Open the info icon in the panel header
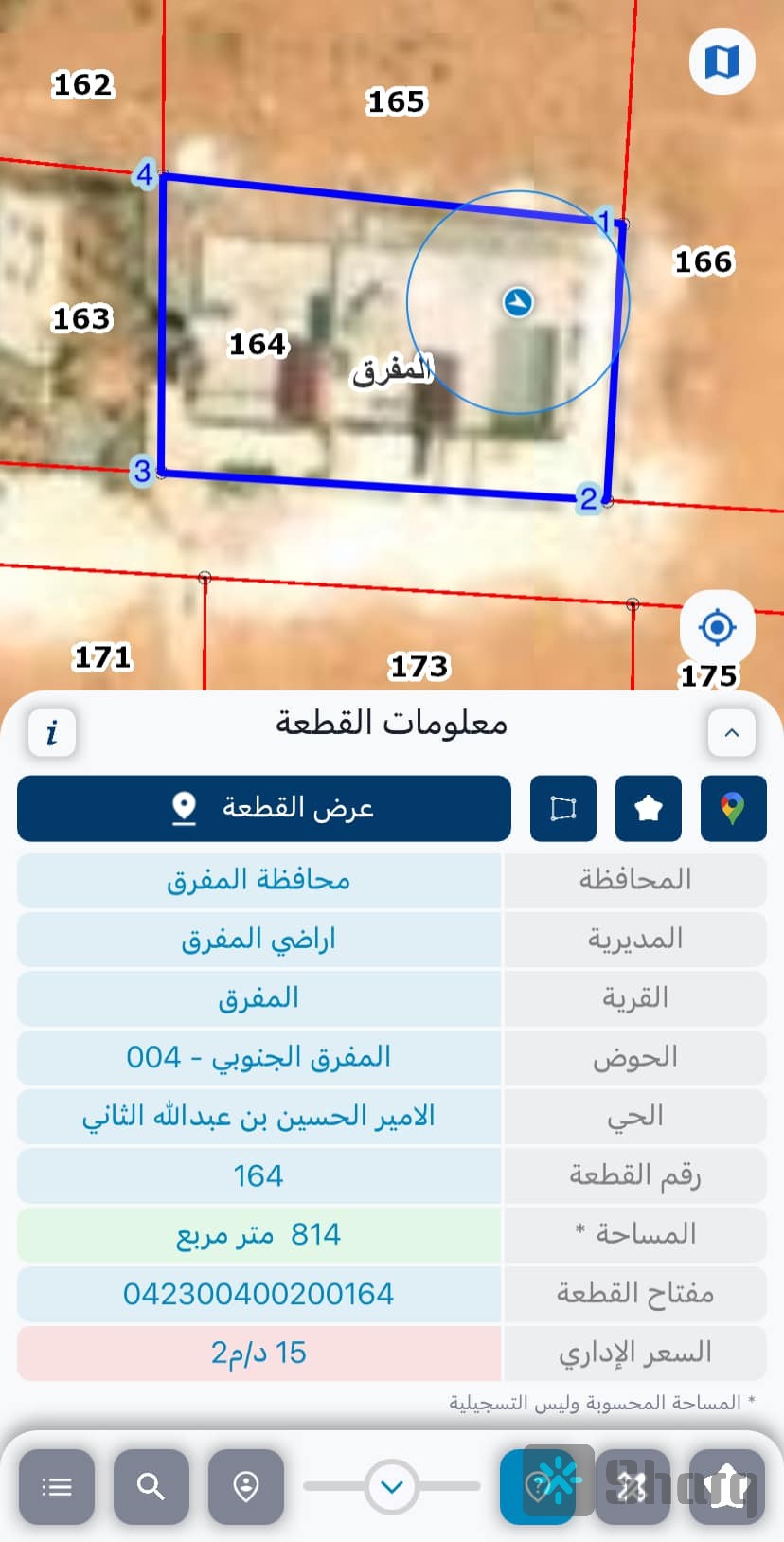Viewport: 784px width, 1542px height. click(x=52, y=732)
